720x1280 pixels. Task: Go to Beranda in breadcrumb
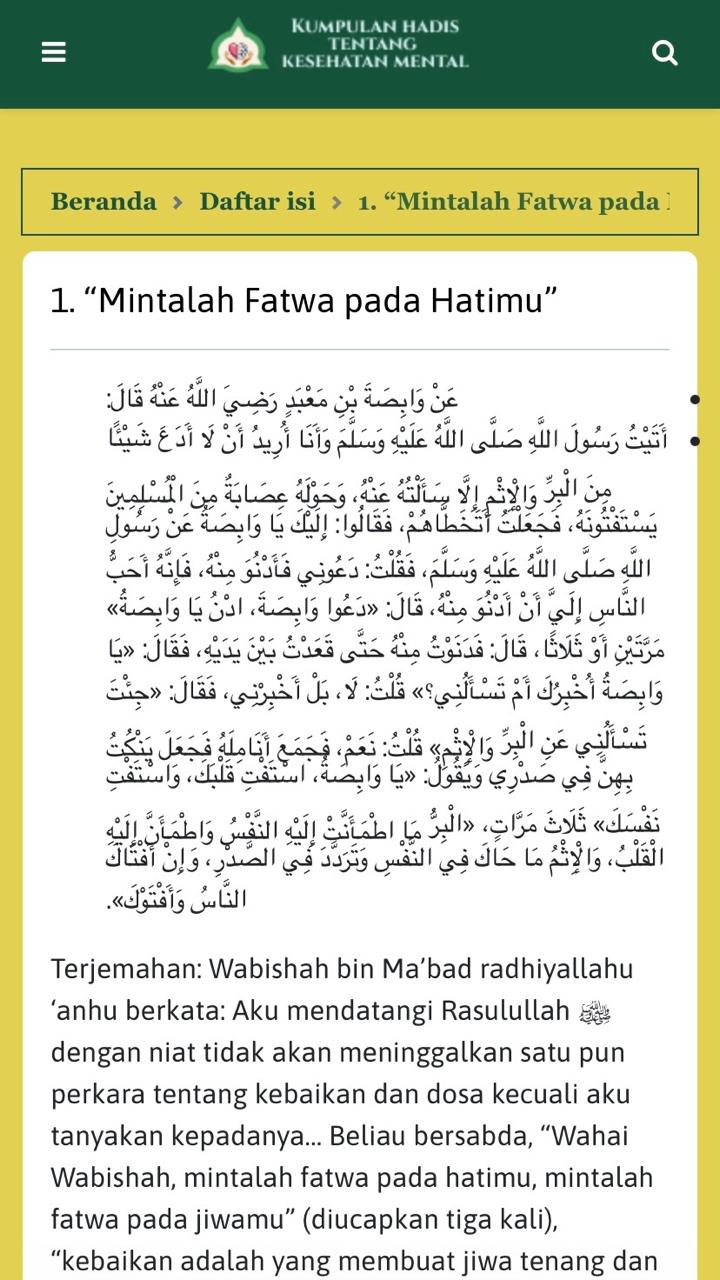click(104, 201)
